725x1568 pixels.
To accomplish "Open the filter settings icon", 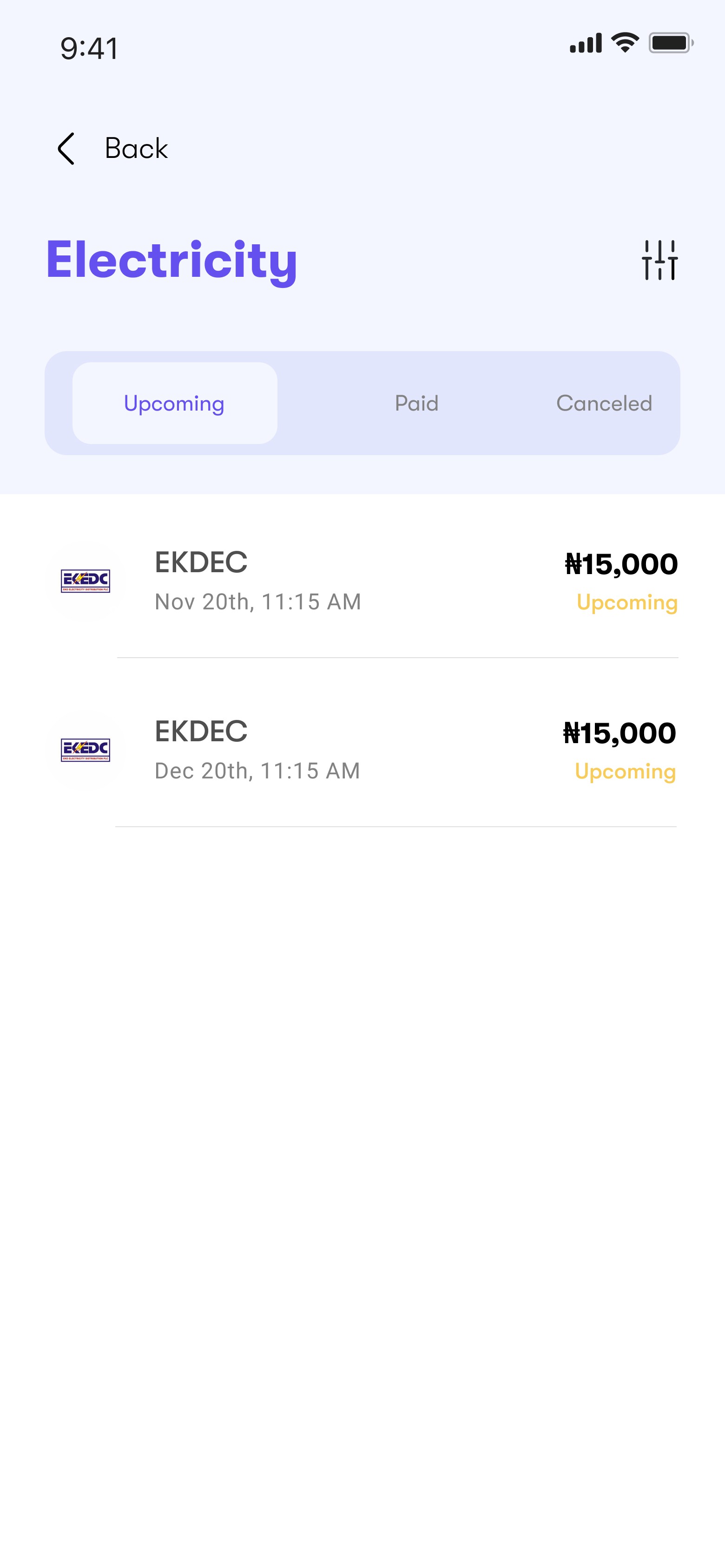I will pos(659,260).
